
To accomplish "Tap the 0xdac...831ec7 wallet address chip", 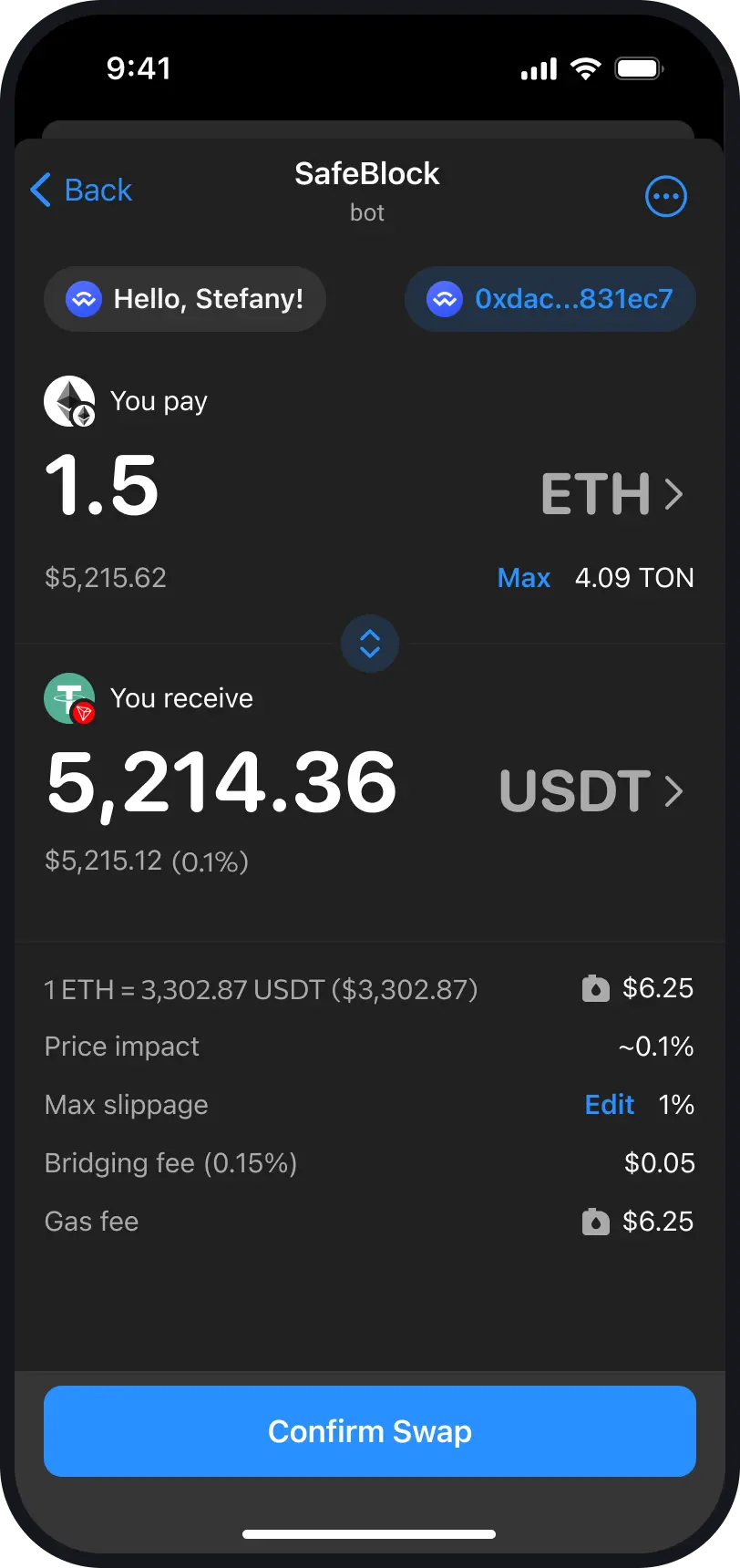I will click(x=550, y=298).
